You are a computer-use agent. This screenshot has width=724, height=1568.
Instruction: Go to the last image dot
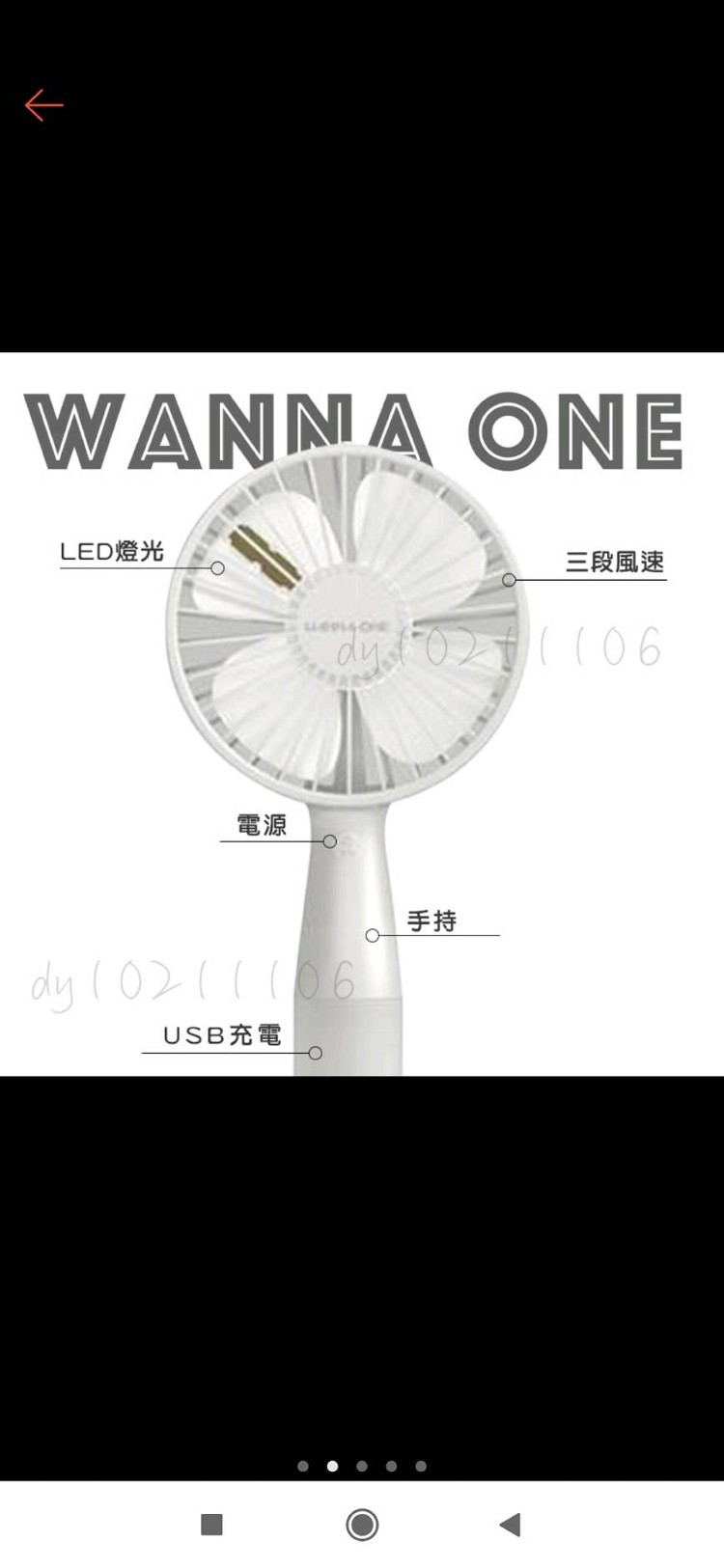[421, 1466]
